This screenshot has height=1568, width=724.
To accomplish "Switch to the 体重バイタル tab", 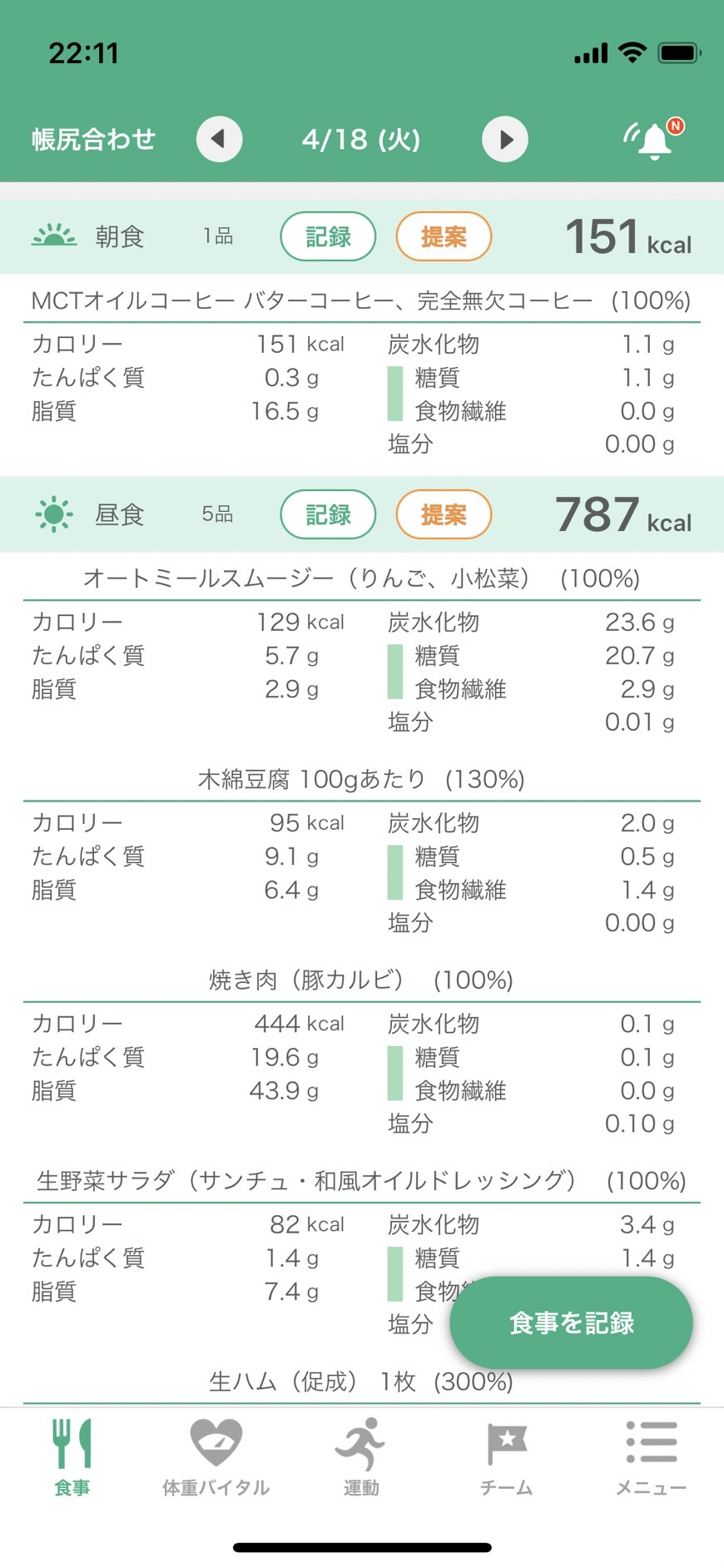I will click(216, 1457).
